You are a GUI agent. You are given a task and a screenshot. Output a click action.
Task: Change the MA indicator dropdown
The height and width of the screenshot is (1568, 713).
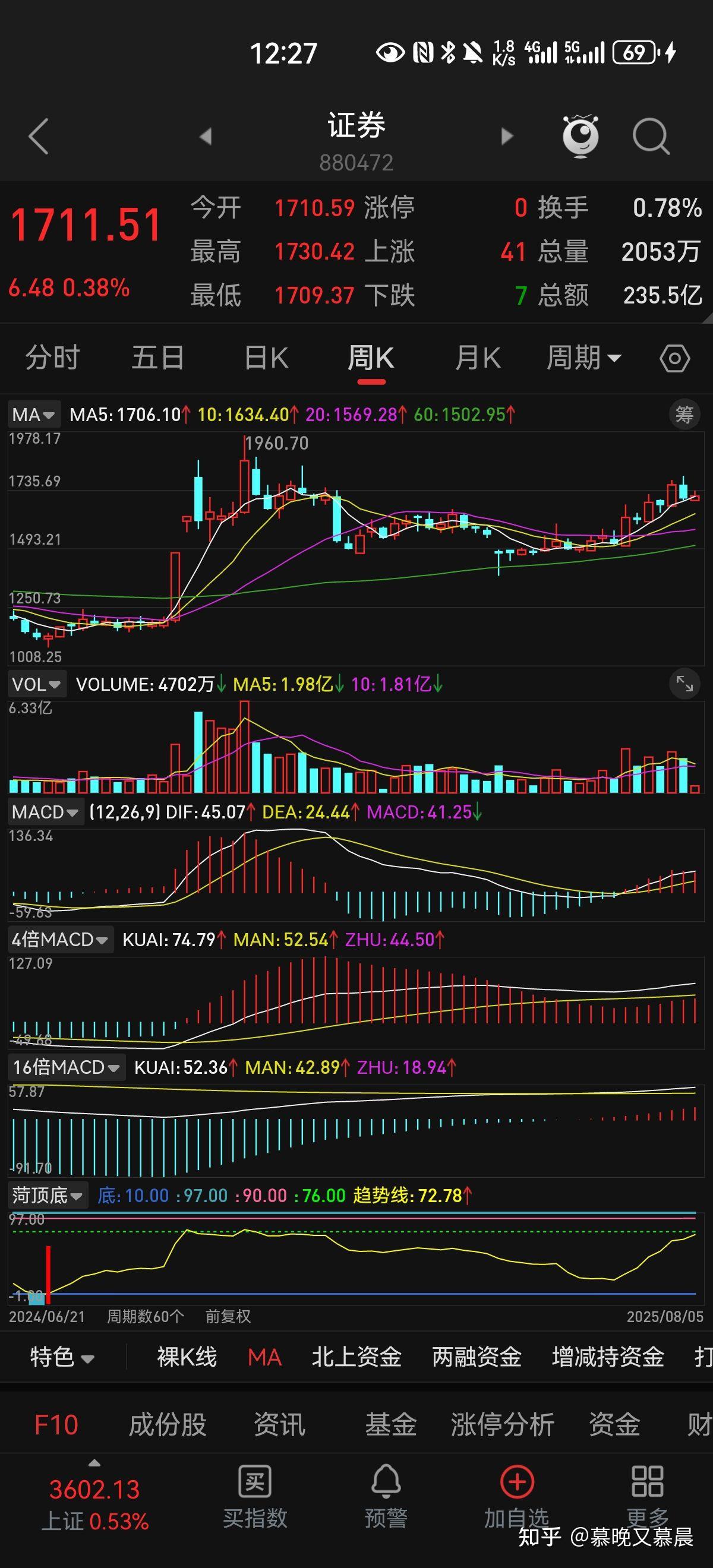coord(33,415)
